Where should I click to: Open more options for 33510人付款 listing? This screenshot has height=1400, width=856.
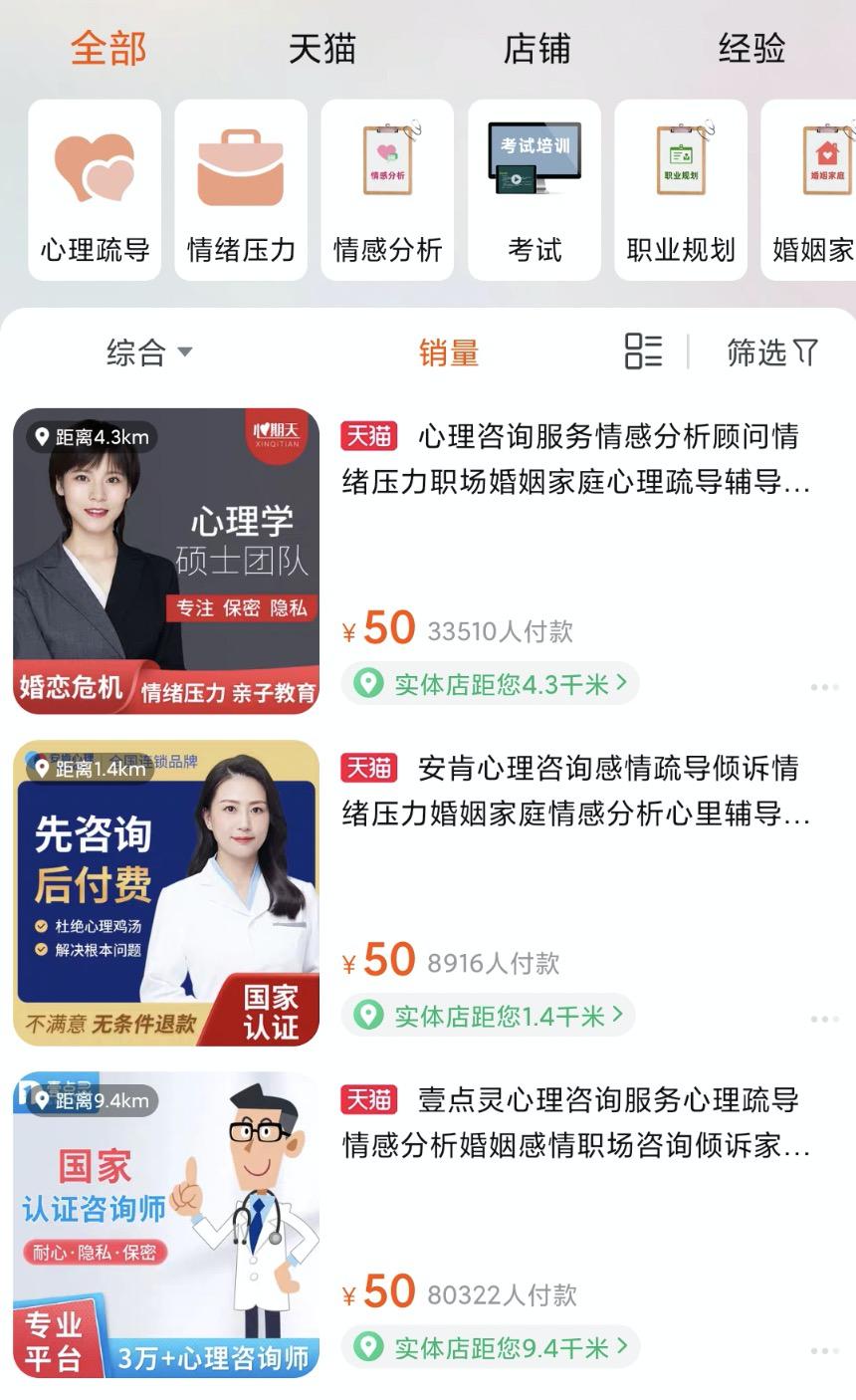click(824, 687)
